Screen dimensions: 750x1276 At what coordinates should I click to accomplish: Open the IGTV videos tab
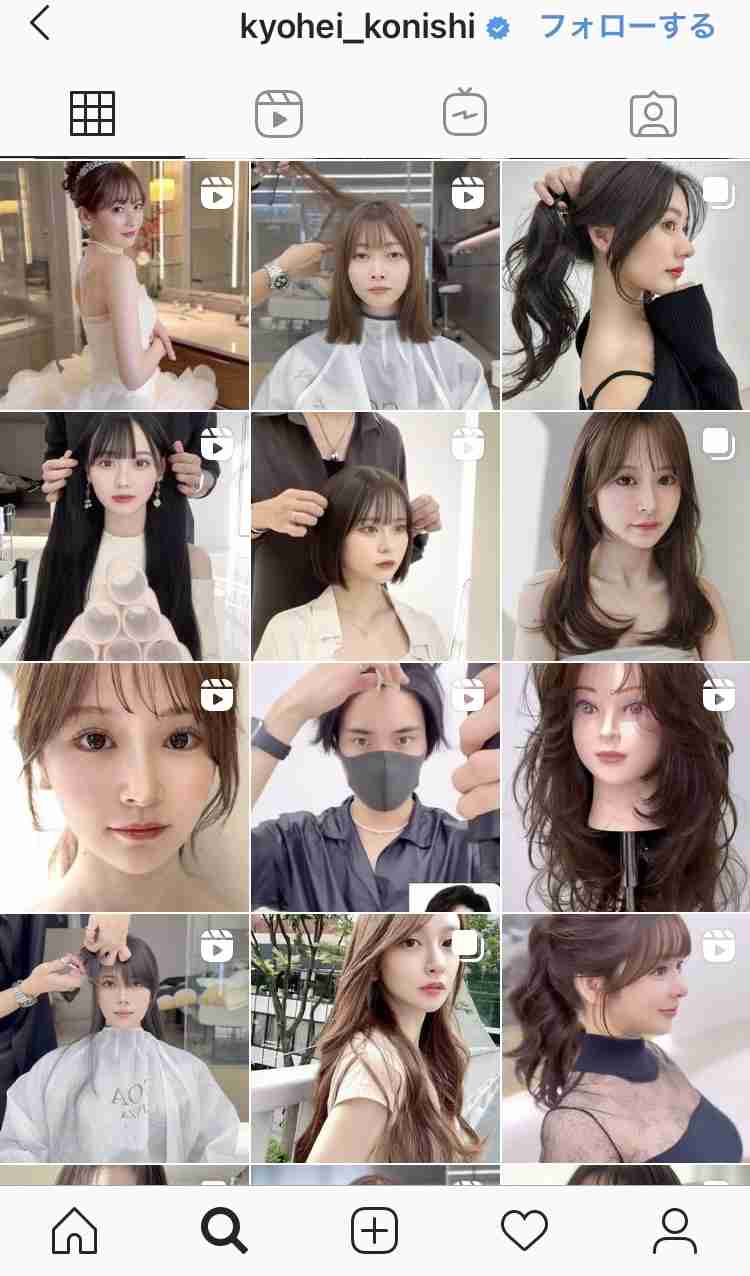point(465,114)
